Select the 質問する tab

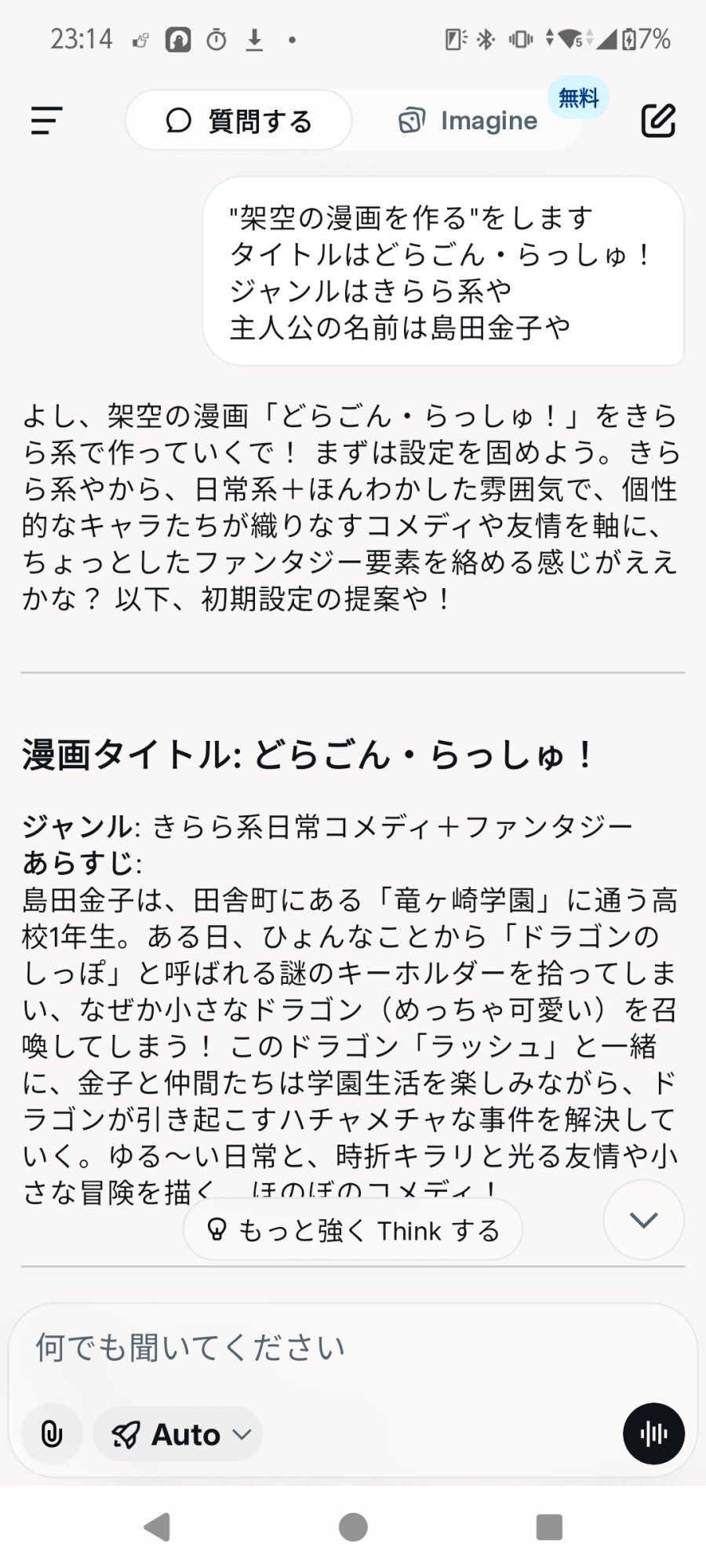(x=238, y=121)
